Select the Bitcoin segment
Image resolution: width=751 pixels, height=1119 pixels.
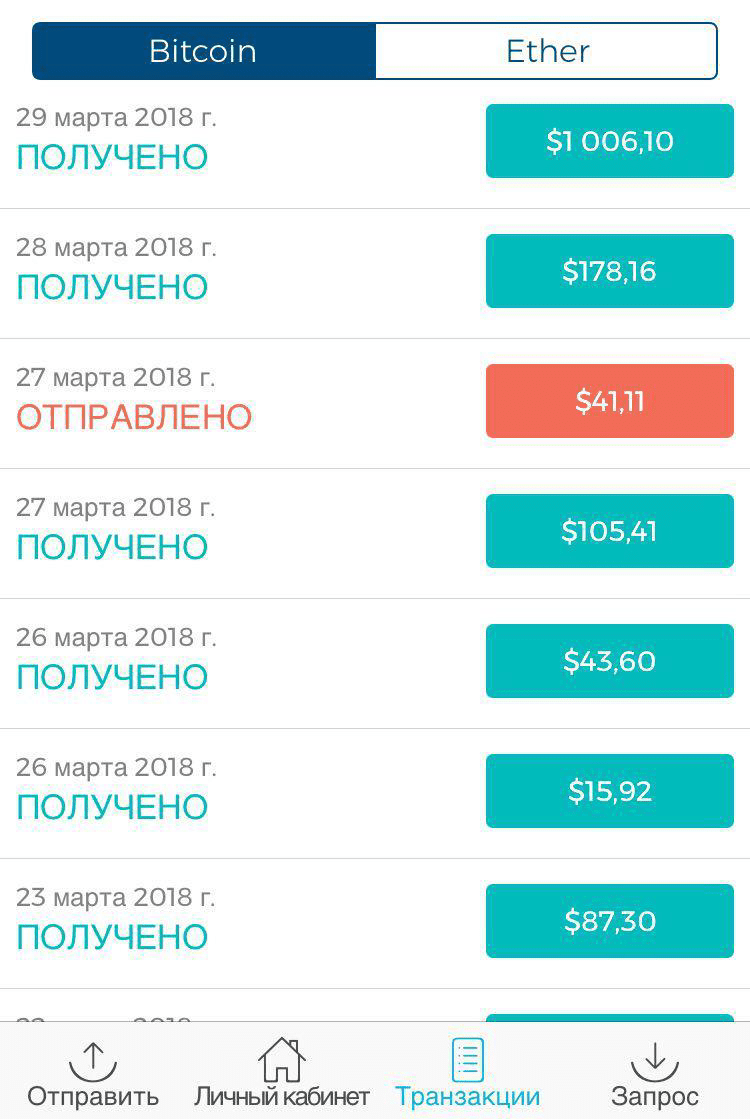(x=204, y=51)
